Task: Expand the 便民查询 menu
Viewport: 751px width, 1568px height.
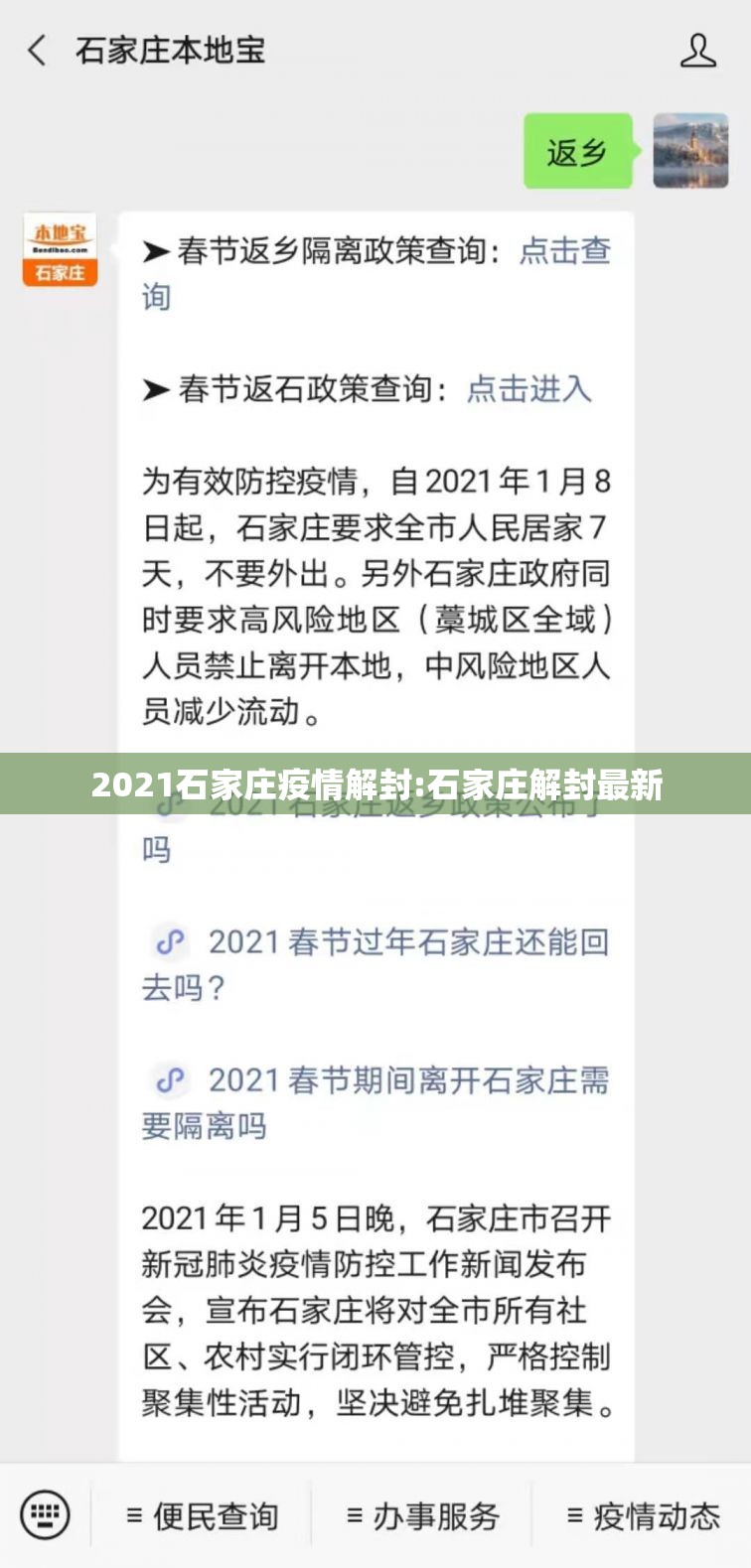Action: 202,1515
